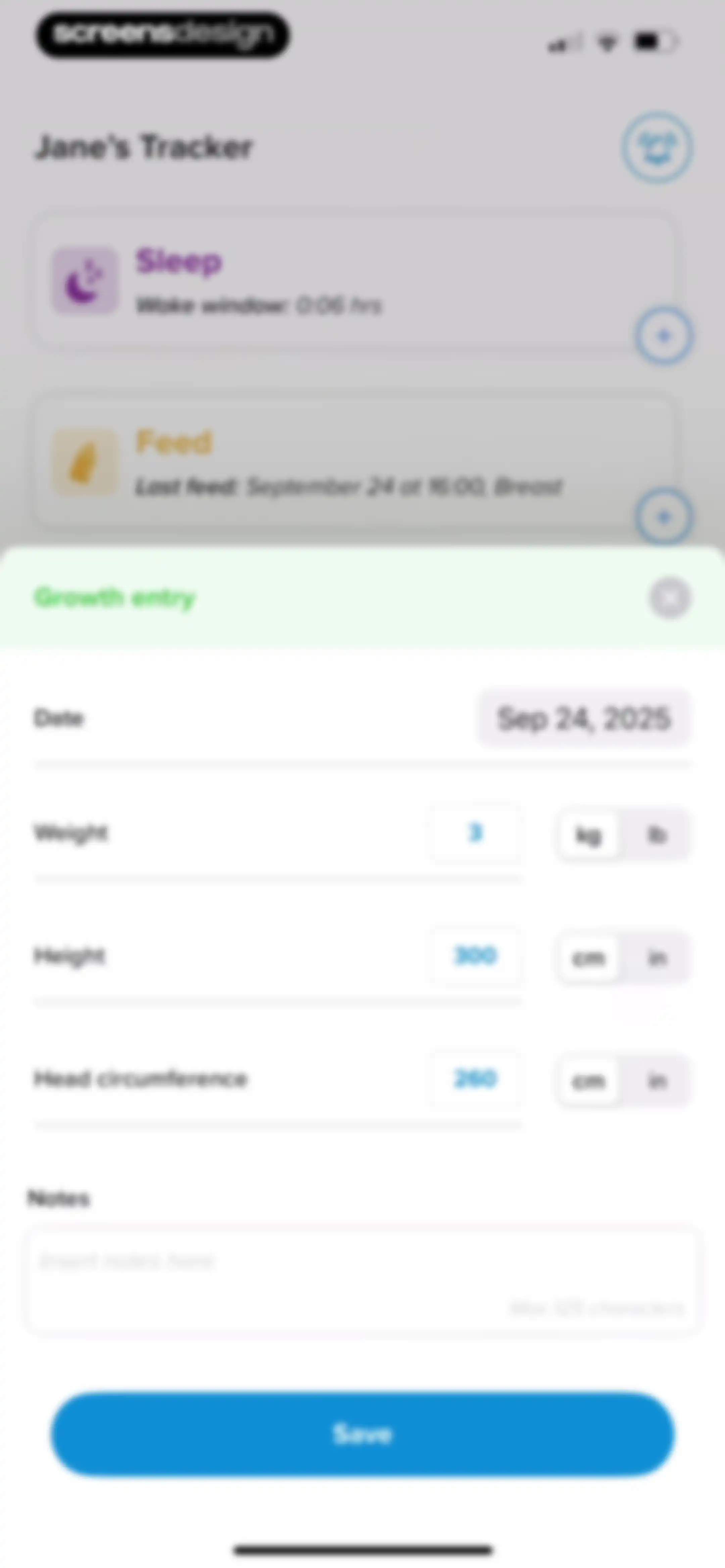Edit the Head circumference value
This screenshot has height=1568, width=725.
(475, 1079)
